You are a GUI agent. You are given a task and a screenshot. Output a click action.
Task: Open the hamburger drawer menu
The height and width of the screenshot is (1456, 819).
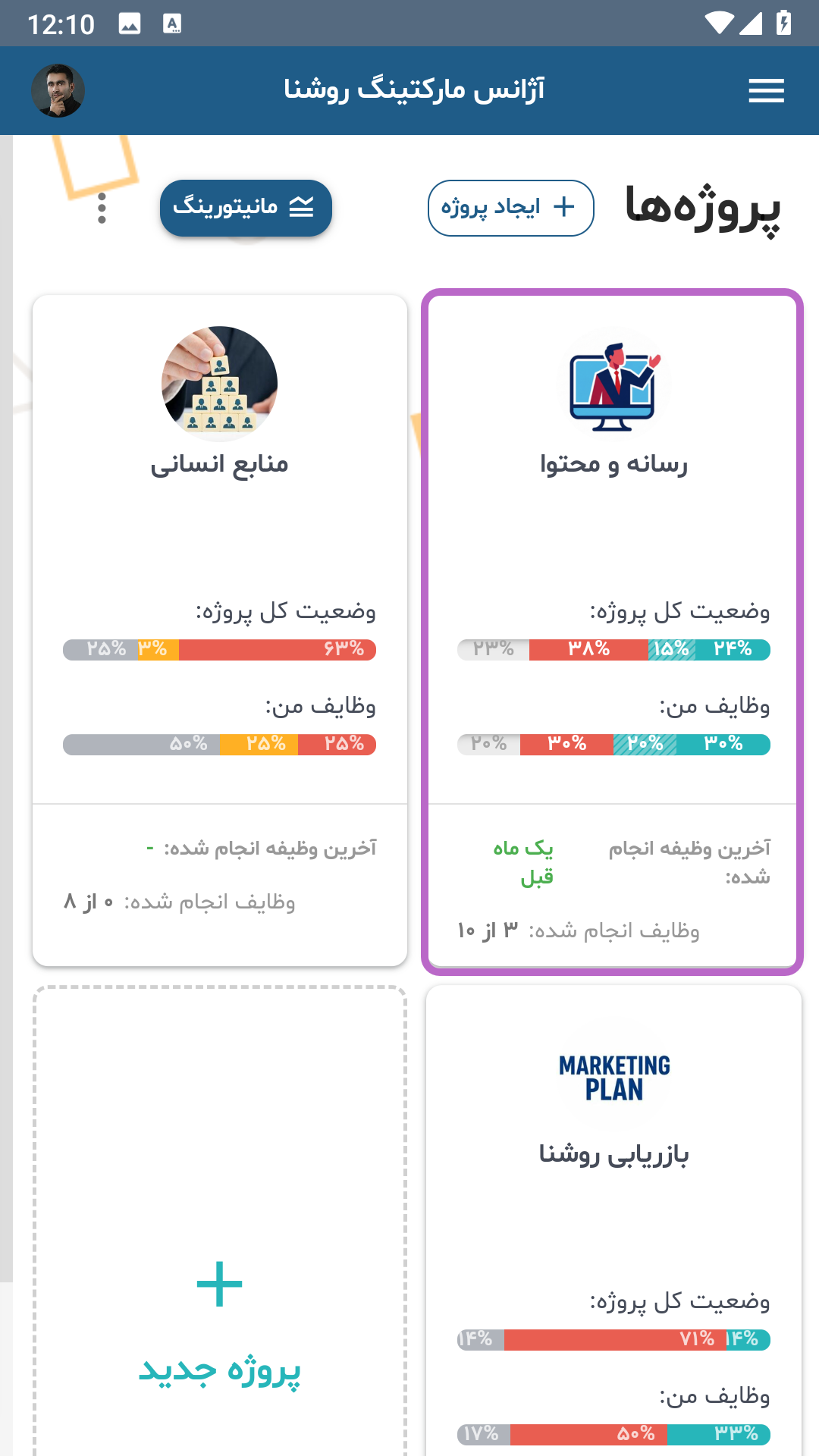[766, 91]
